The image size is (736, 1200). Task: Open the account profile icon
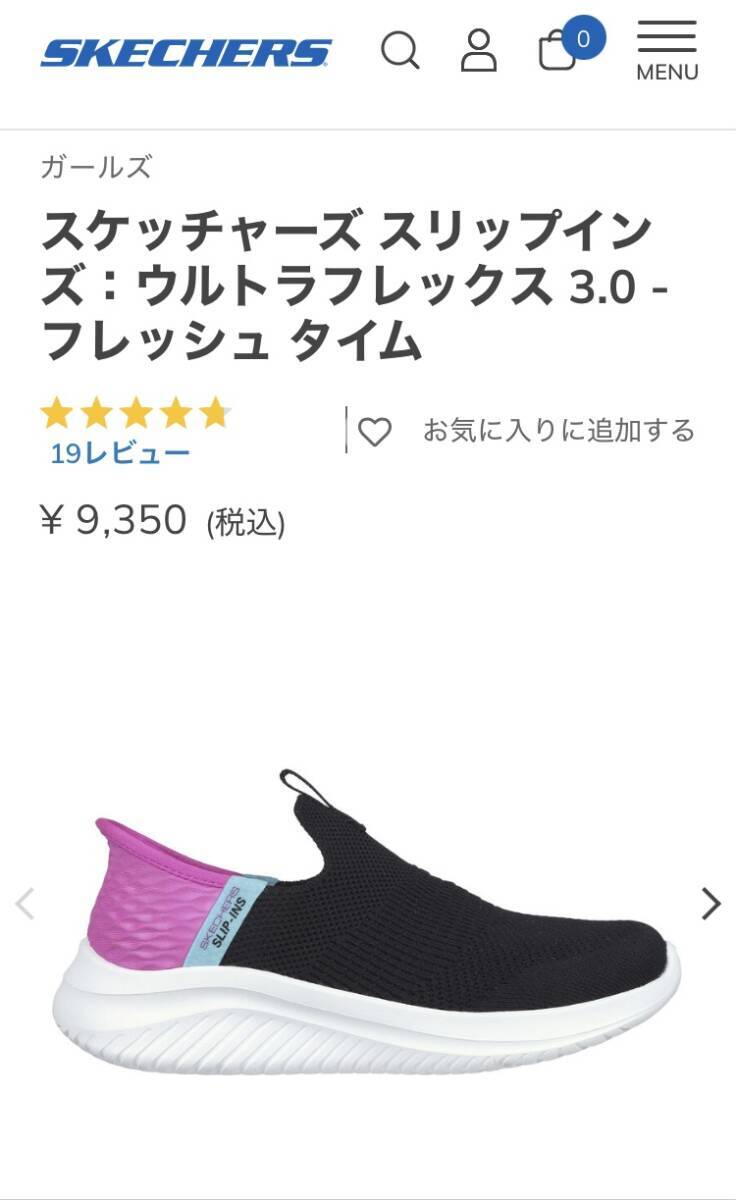pyautogui.click(x=479, y=50)
